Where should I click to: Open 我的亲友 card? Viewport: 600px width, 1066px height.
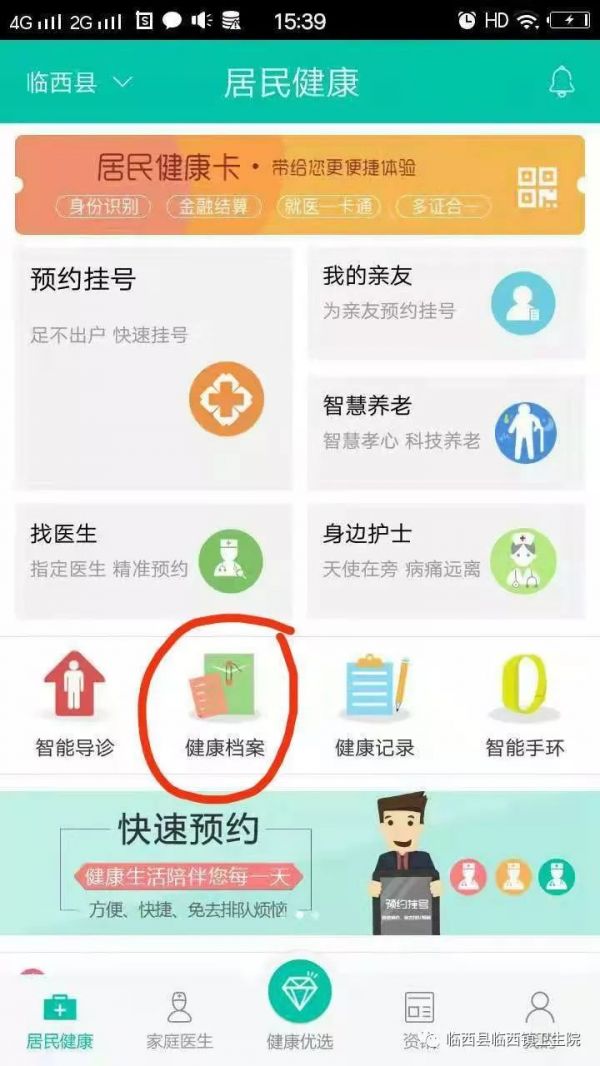pyautogui.click(x=445, y=302)
